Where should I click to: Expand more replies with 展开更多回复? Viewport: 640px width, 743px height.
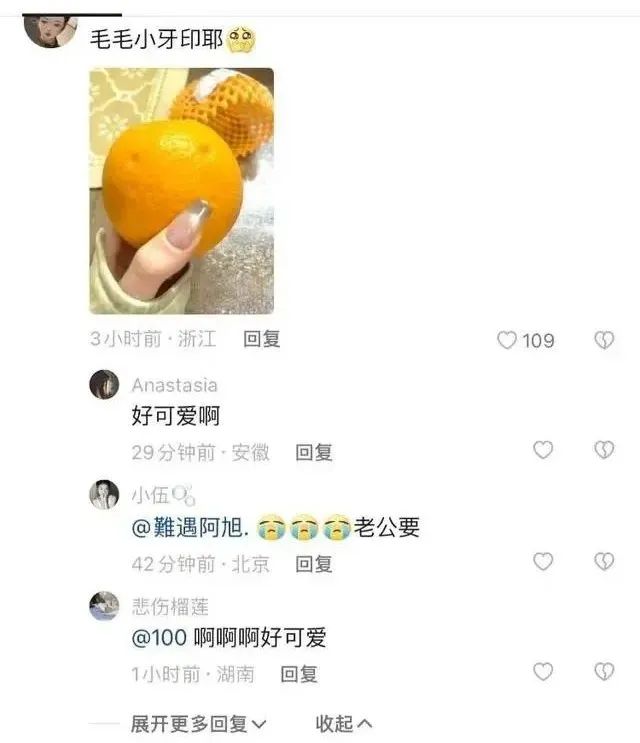pos(198,722)
